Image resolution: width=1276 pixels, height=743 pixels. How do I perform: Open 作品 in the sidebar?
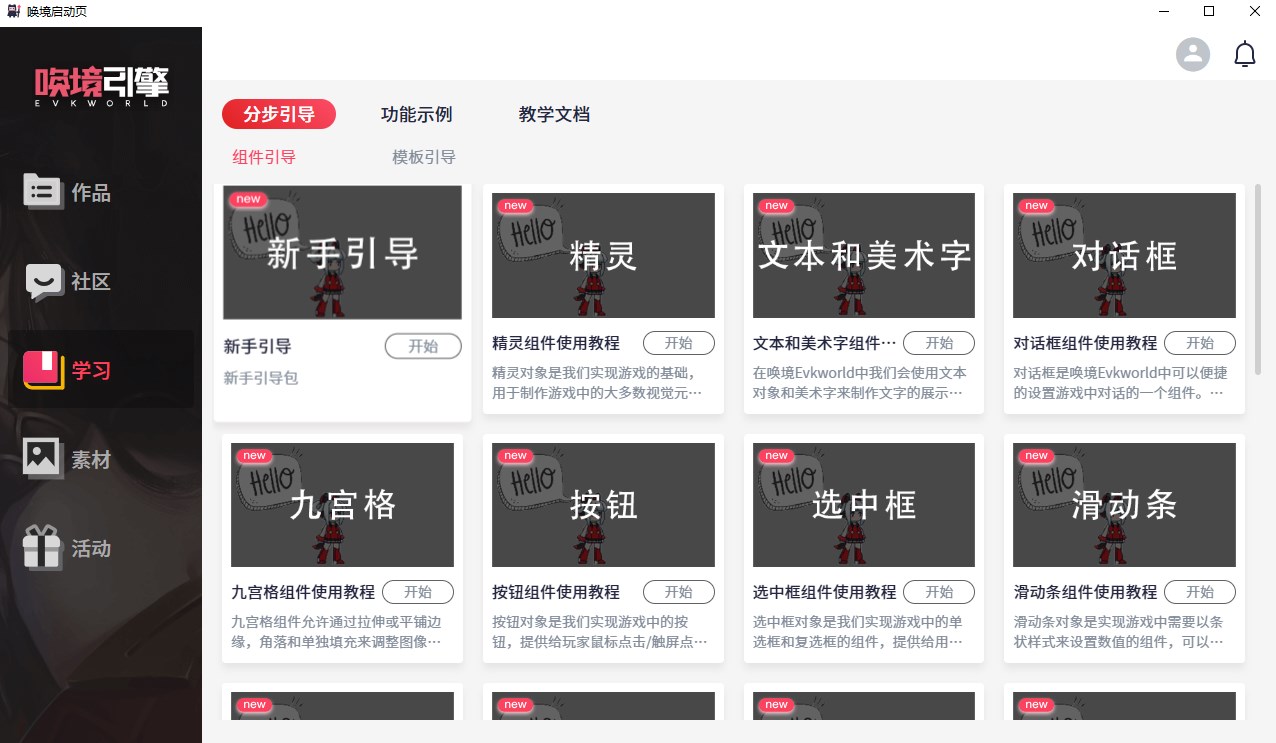tap(90, 192)
